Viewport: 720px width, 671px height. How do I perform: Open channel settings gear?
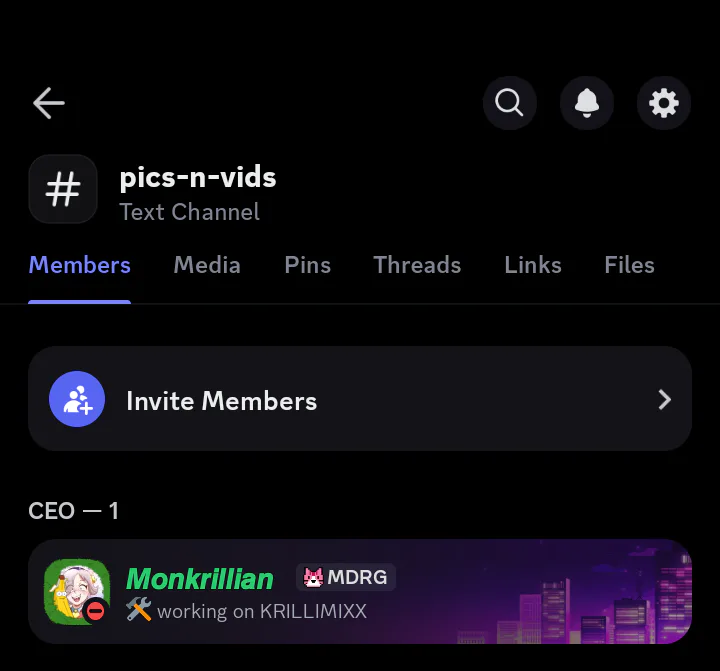tap(663, 102)
